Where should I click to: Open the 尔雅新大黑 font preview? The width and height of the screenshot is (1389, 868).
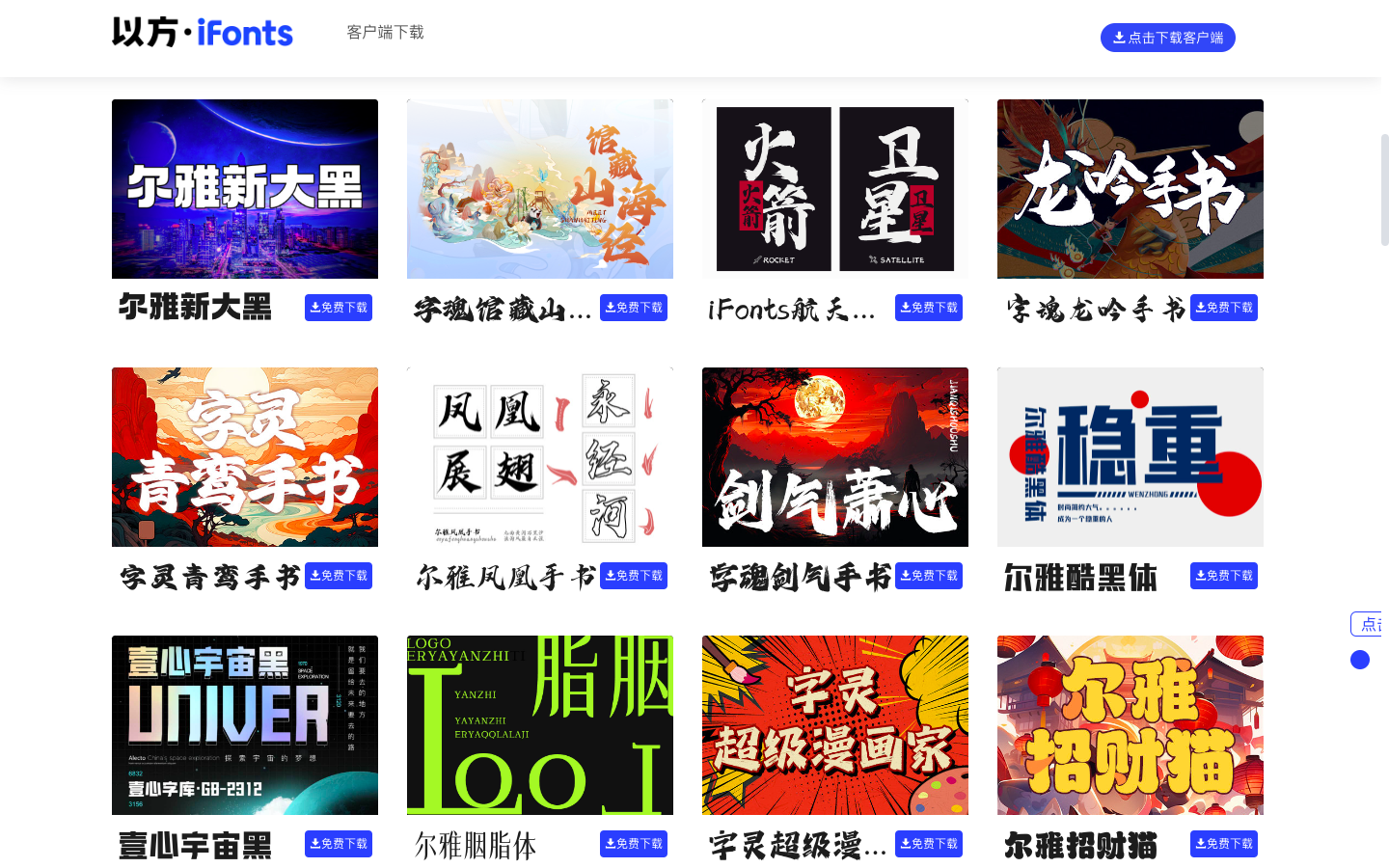click(245, 189)
